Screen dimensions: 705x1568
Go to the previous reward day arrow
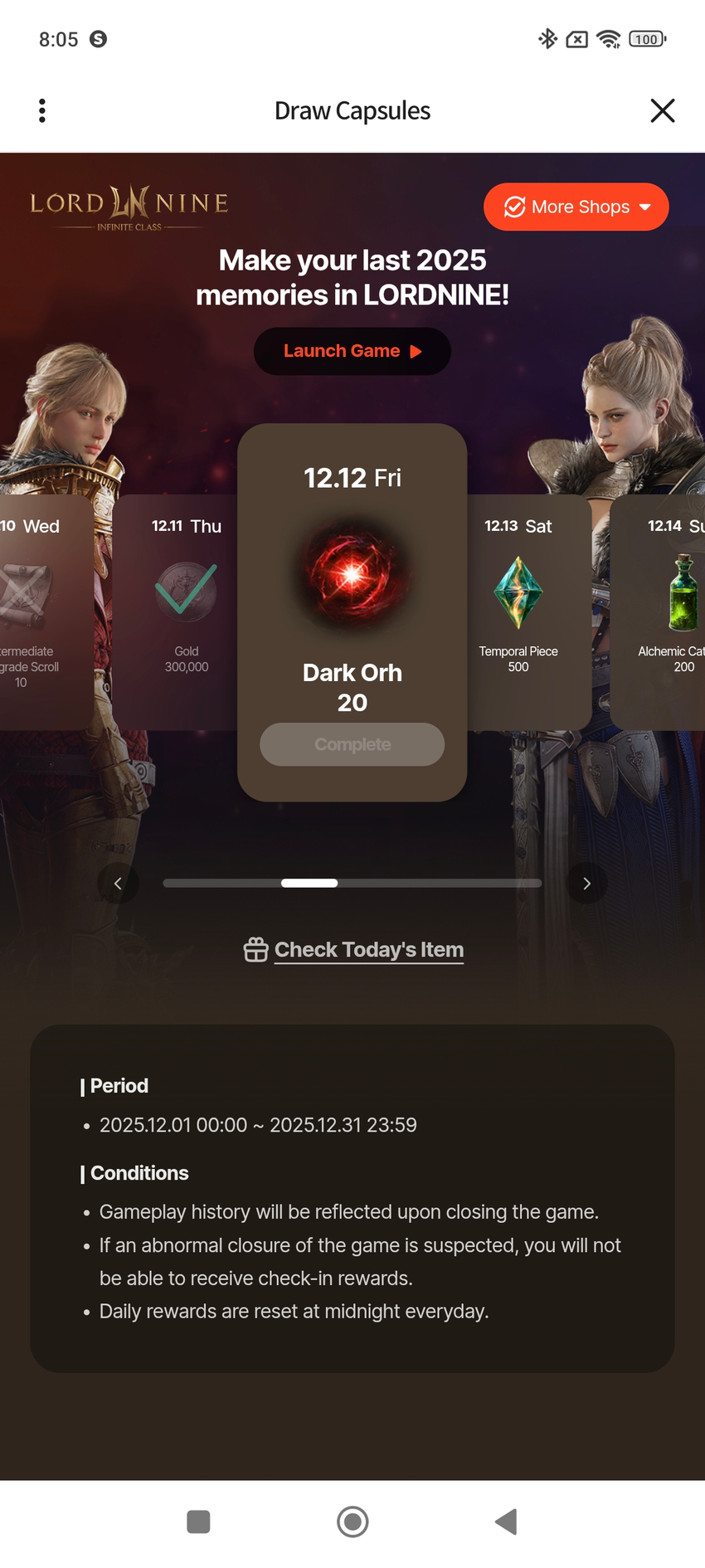pos(118,884)
